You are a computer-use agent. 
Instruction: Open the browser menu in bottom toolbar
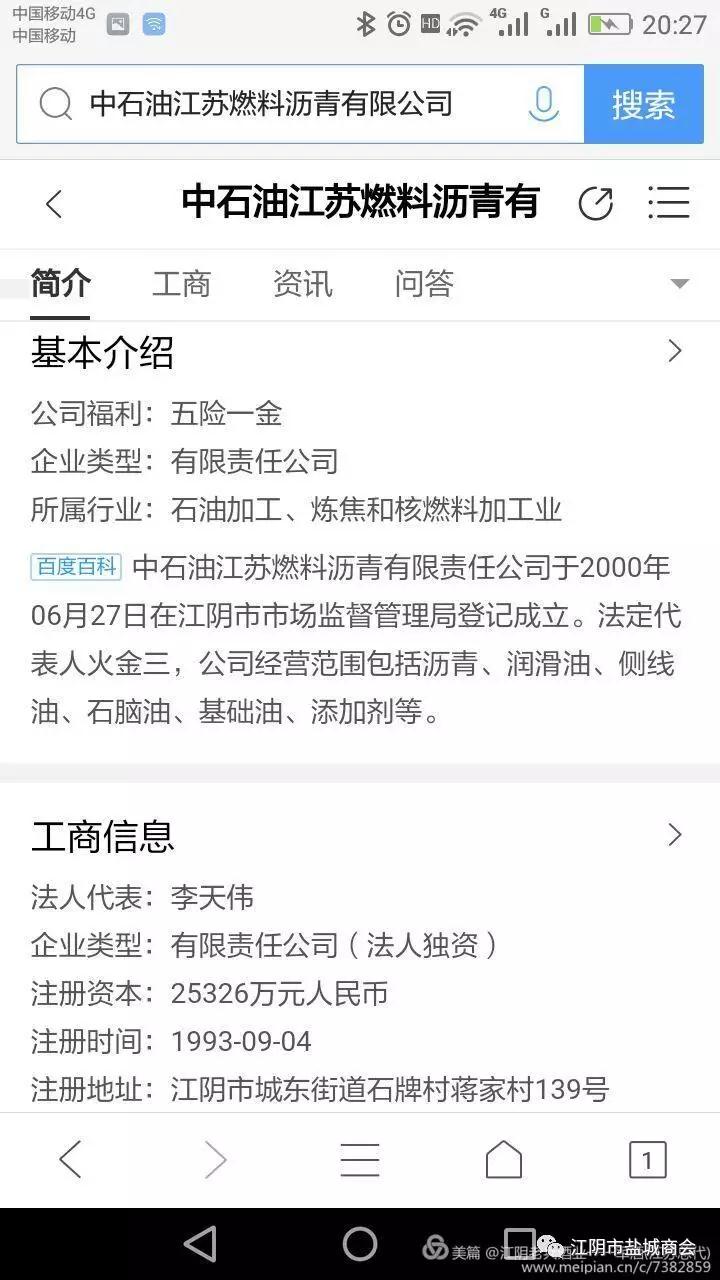coord(359,1160)
